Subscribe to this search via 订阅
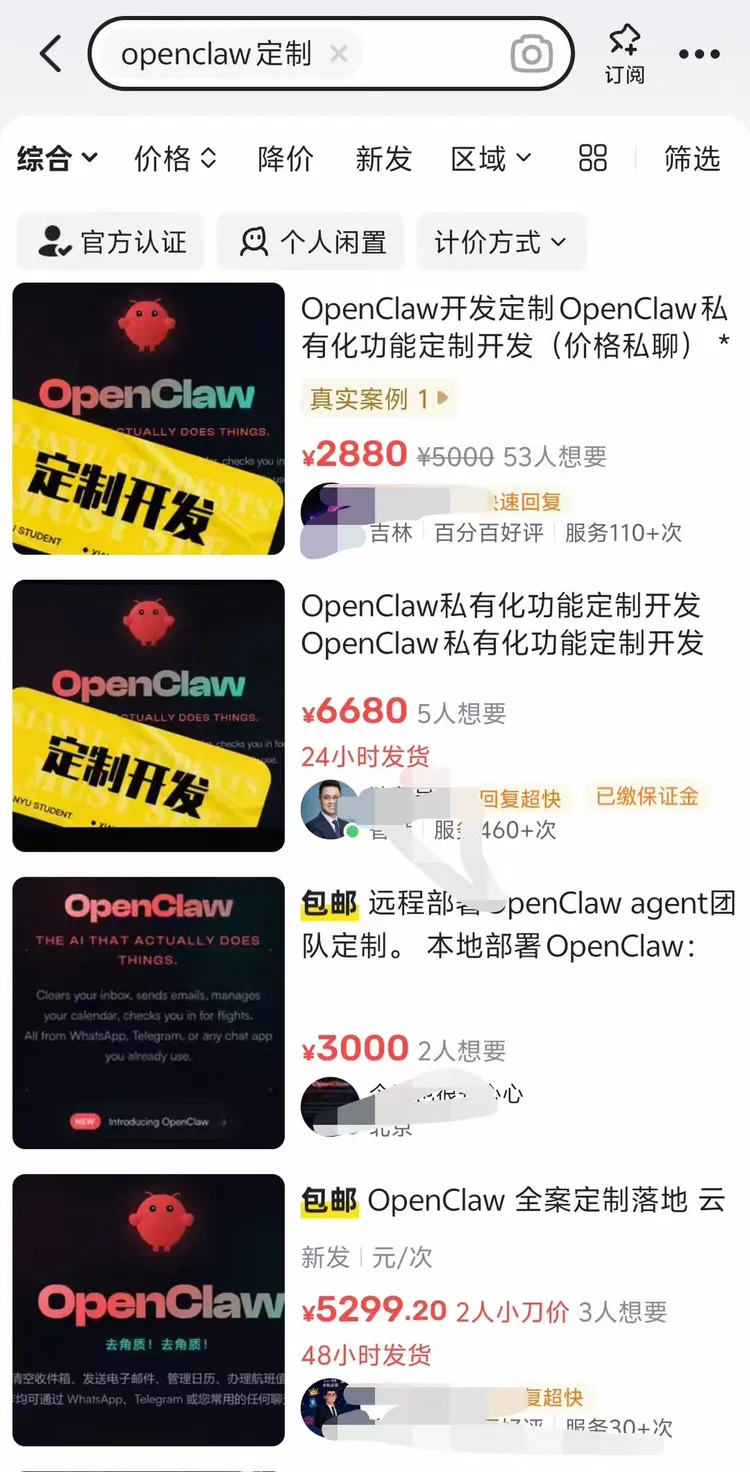Screen dimensions: 750x1472 [x=625, y=54]
